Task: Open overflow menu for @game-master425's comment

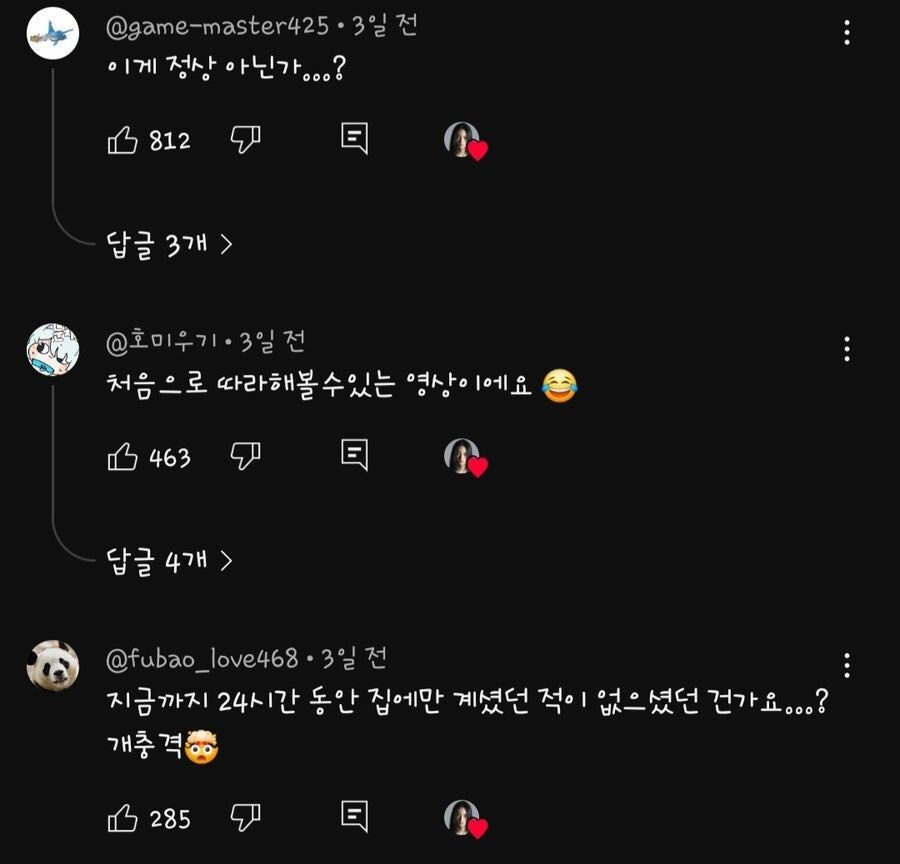Action: pyautogui.click(x=847, y=33)
